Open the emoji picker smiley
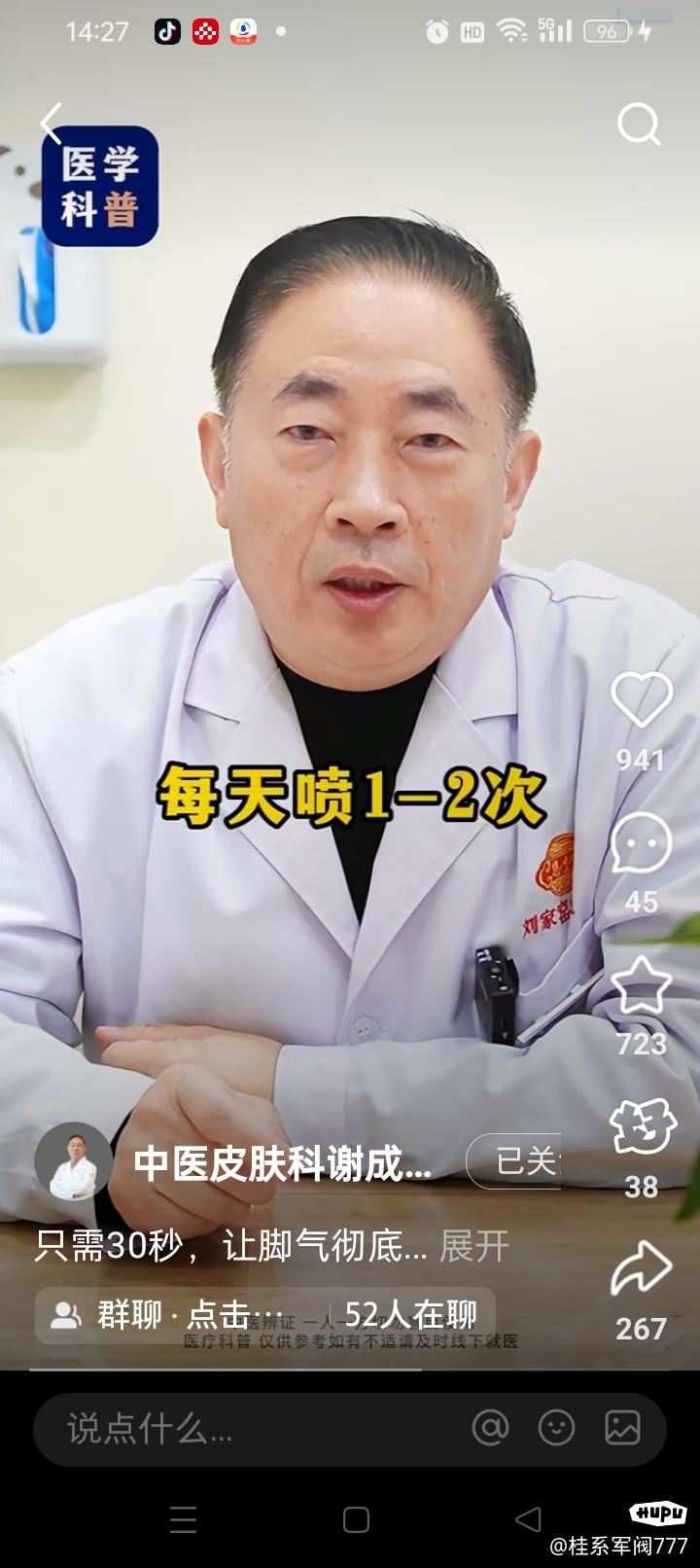700x1568 pixels. [x=556, y=1428]
